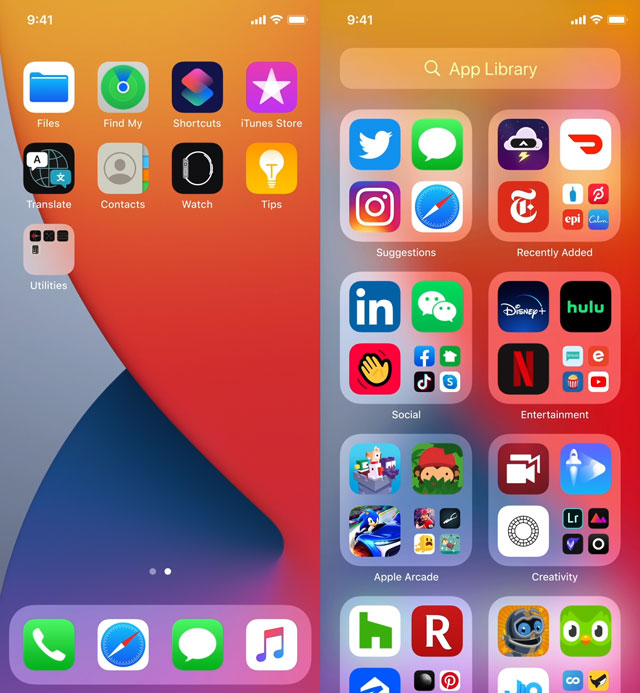Viewport: 640px width, 693px height.
Task: Open the Watch app
Action: click(x=197, y=168)
